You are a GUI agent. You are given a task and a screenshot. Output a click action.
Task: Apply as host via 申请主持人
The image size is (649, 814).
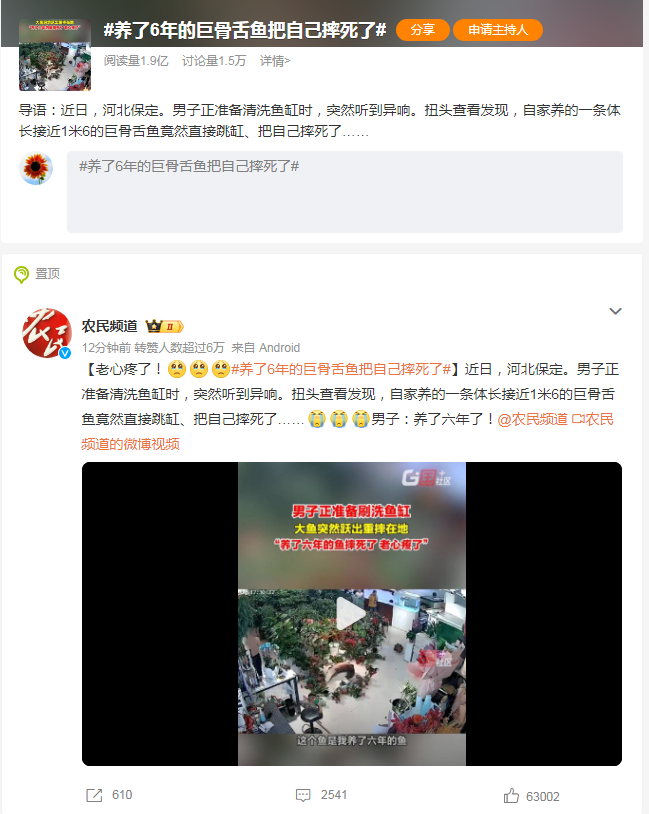(x=498, y=30)
